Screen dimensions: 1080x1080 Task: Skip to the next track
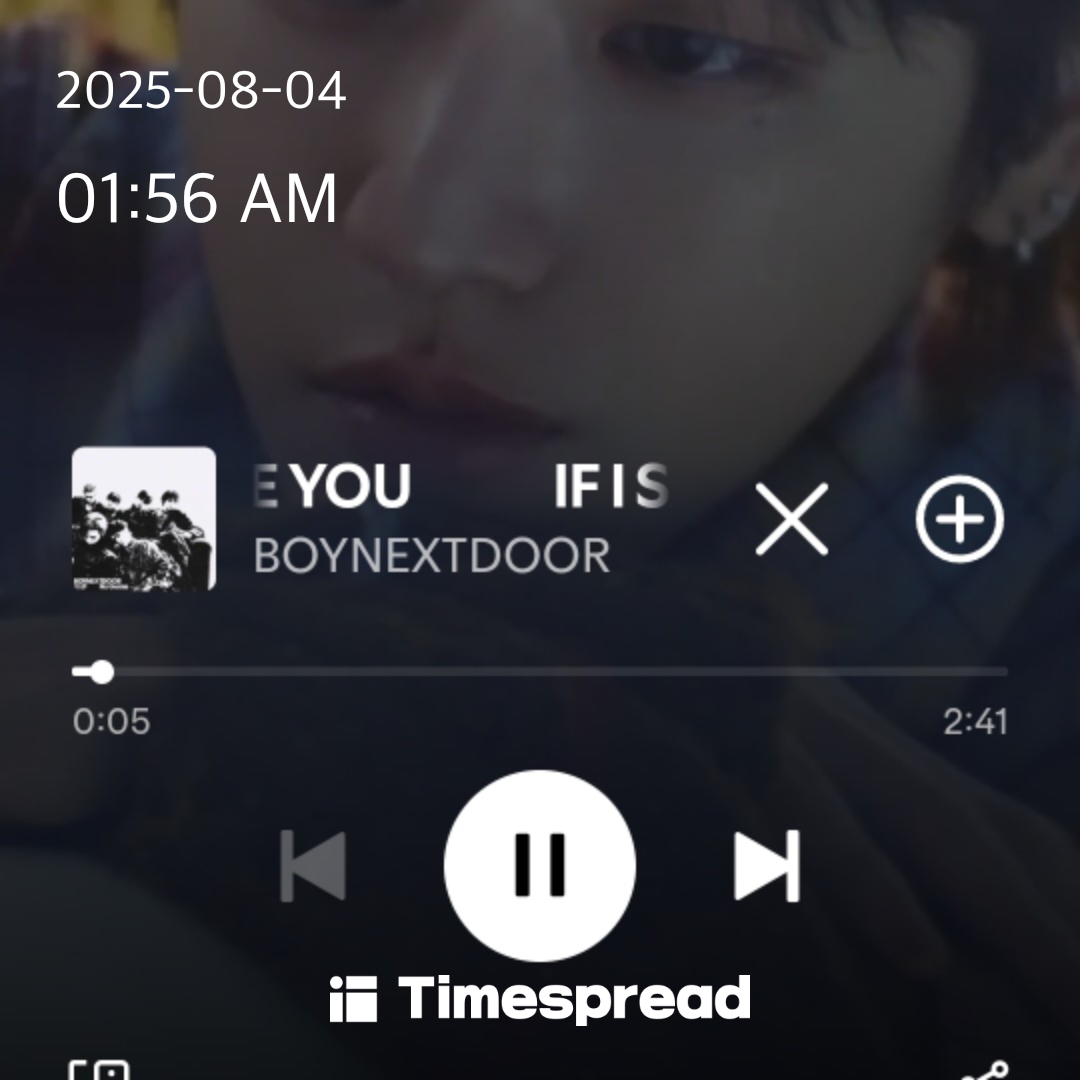pyautogui.click(x=767, y=866)
